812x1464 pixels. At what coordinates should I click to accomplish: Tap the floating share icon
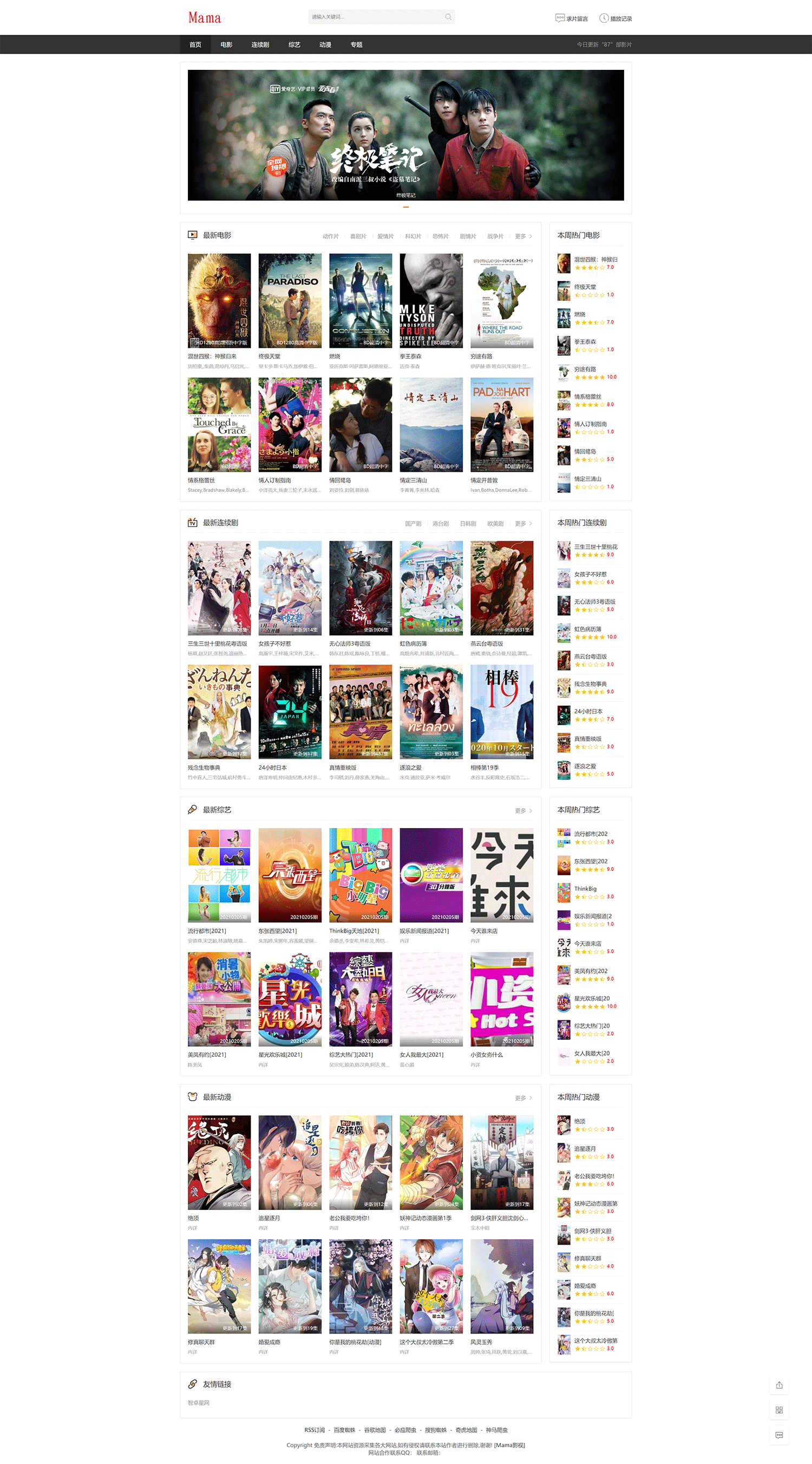coord(779,1385)
